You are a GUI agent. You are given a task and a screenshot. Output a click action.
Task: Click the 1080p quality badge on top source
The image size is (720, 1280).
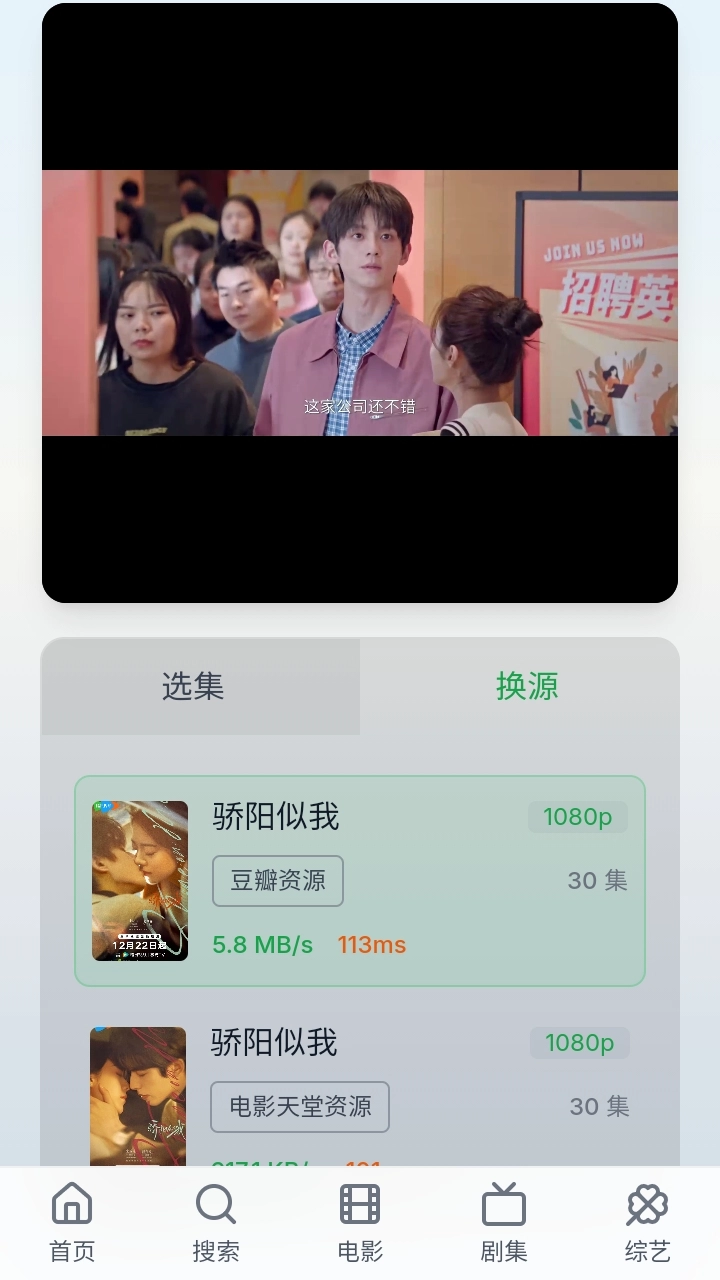[577, 817]
